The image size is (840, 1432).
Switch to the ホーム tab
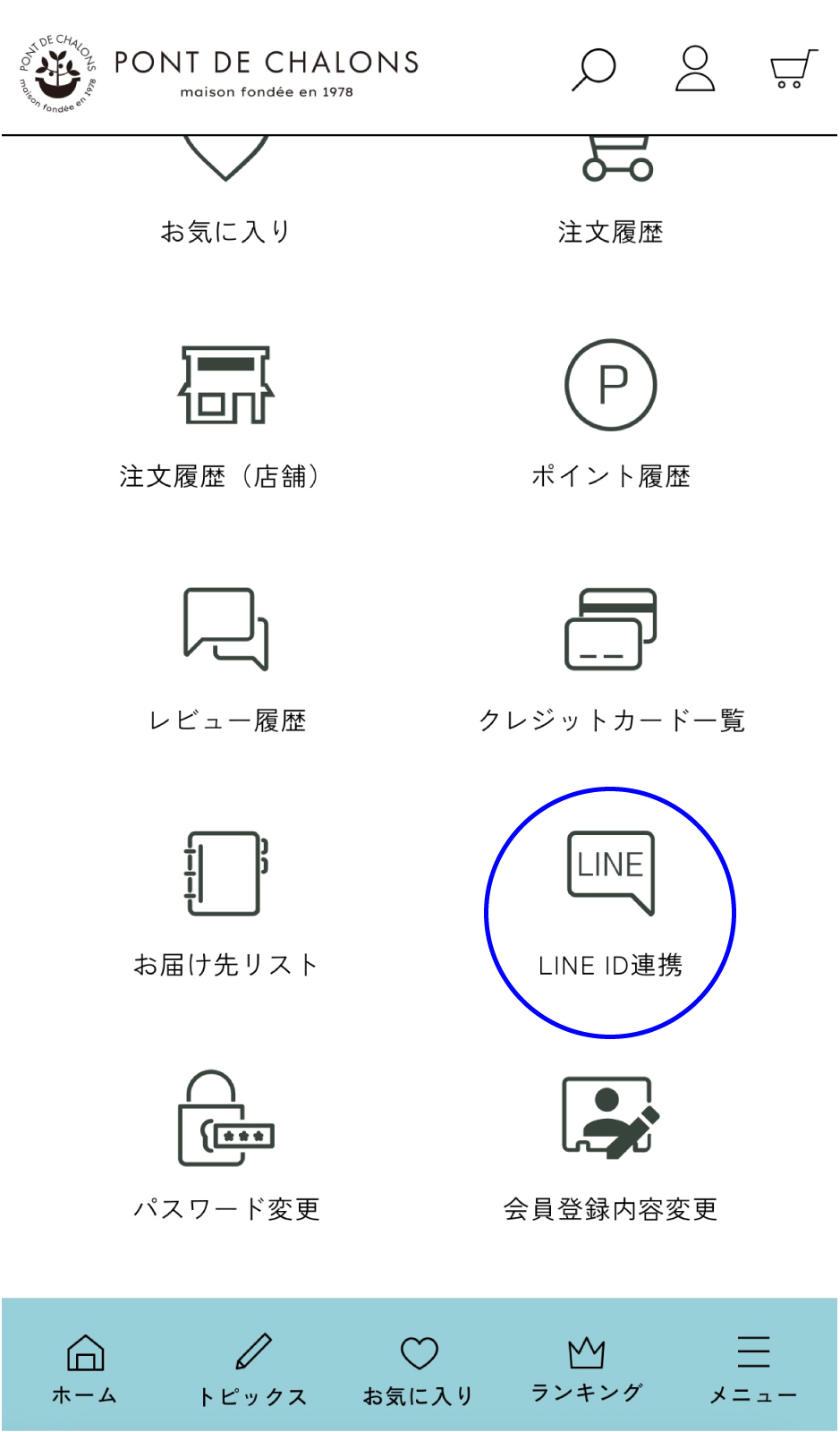tap(85, 1368)
